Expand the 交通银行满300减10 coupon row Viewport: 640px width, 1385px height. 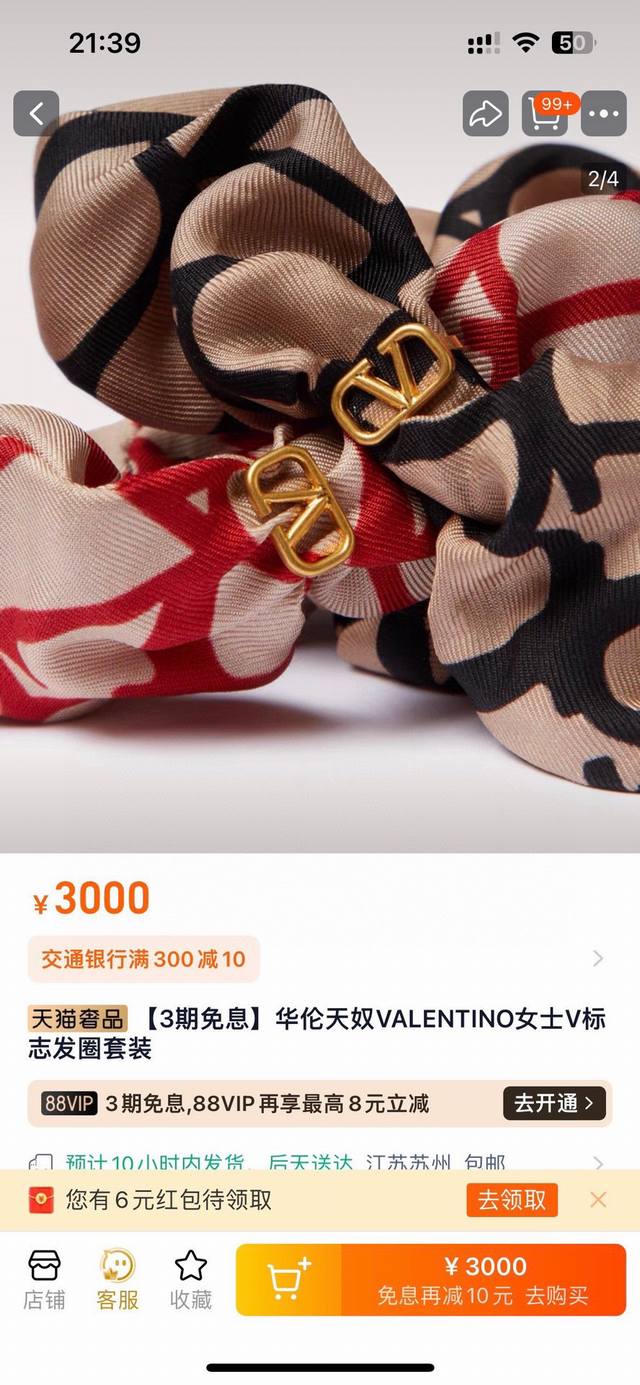pyautogui.click(x=598, y=959)
